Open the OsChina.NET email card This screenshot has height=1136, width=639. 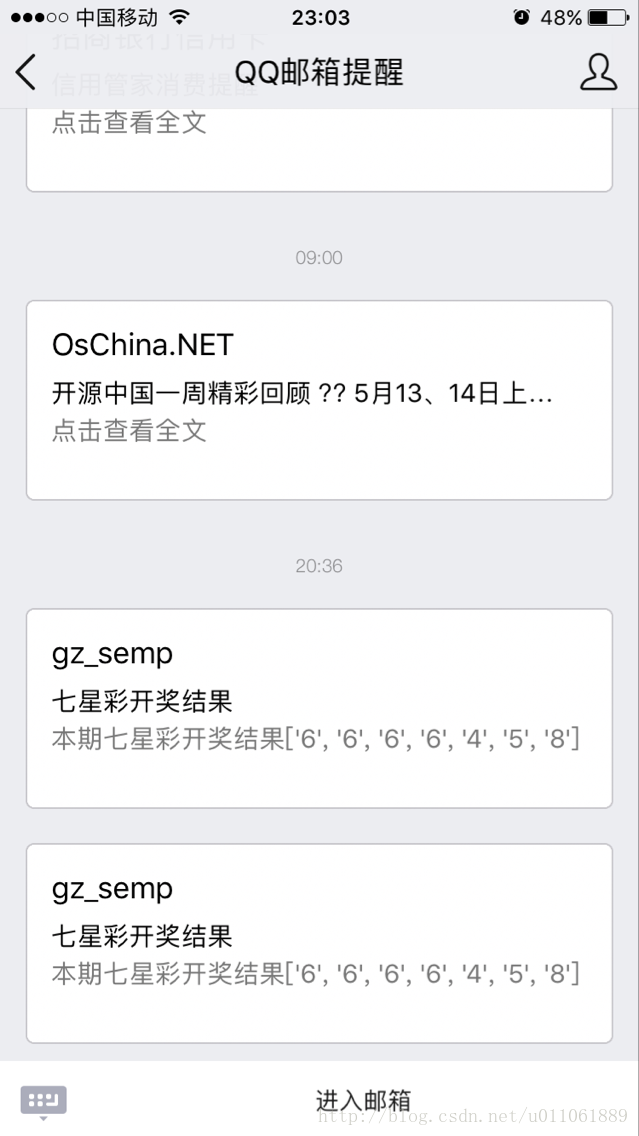point(319,400)
